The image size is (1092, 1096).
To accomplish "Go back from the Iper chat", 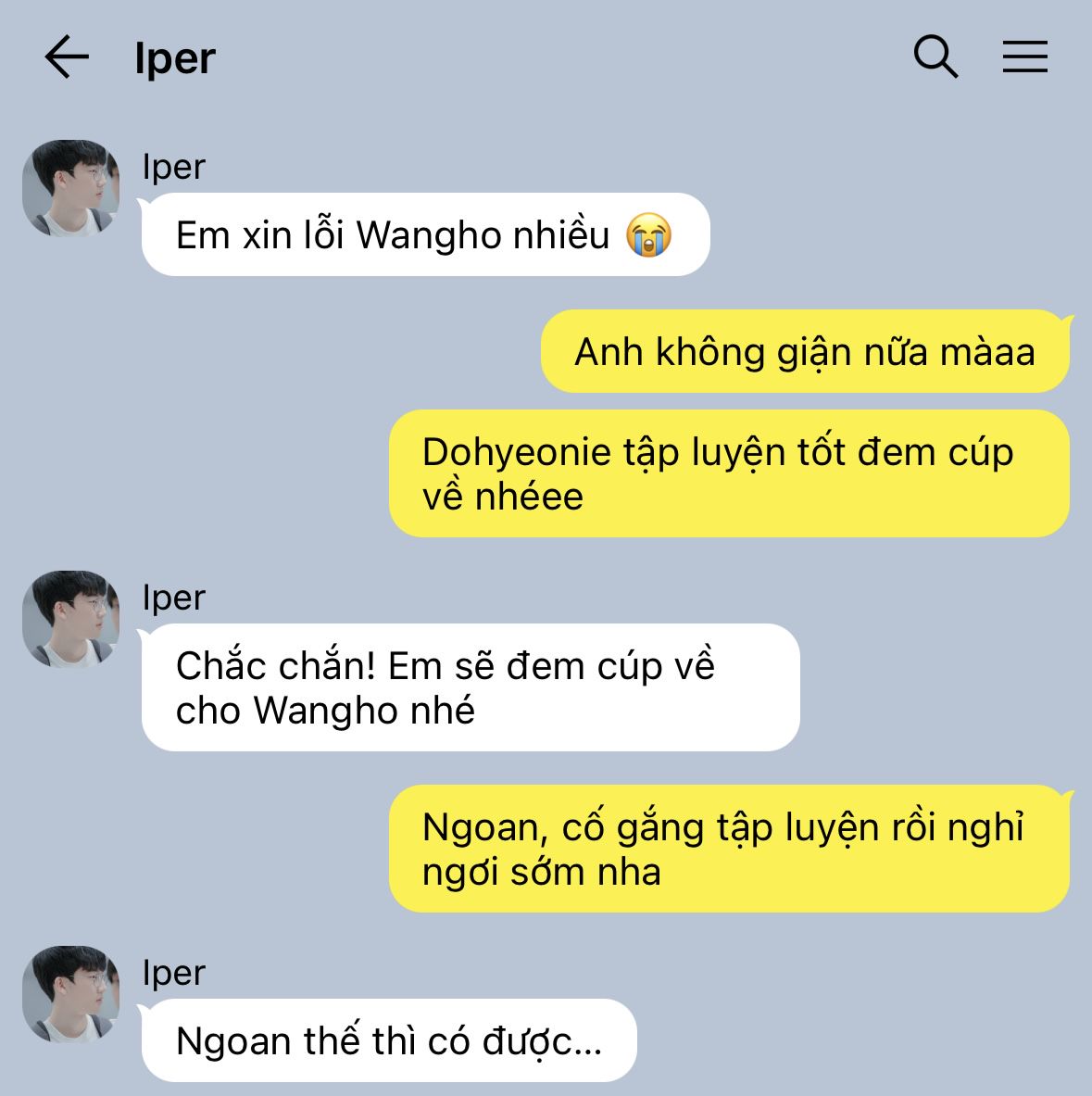I will [67, 57].
